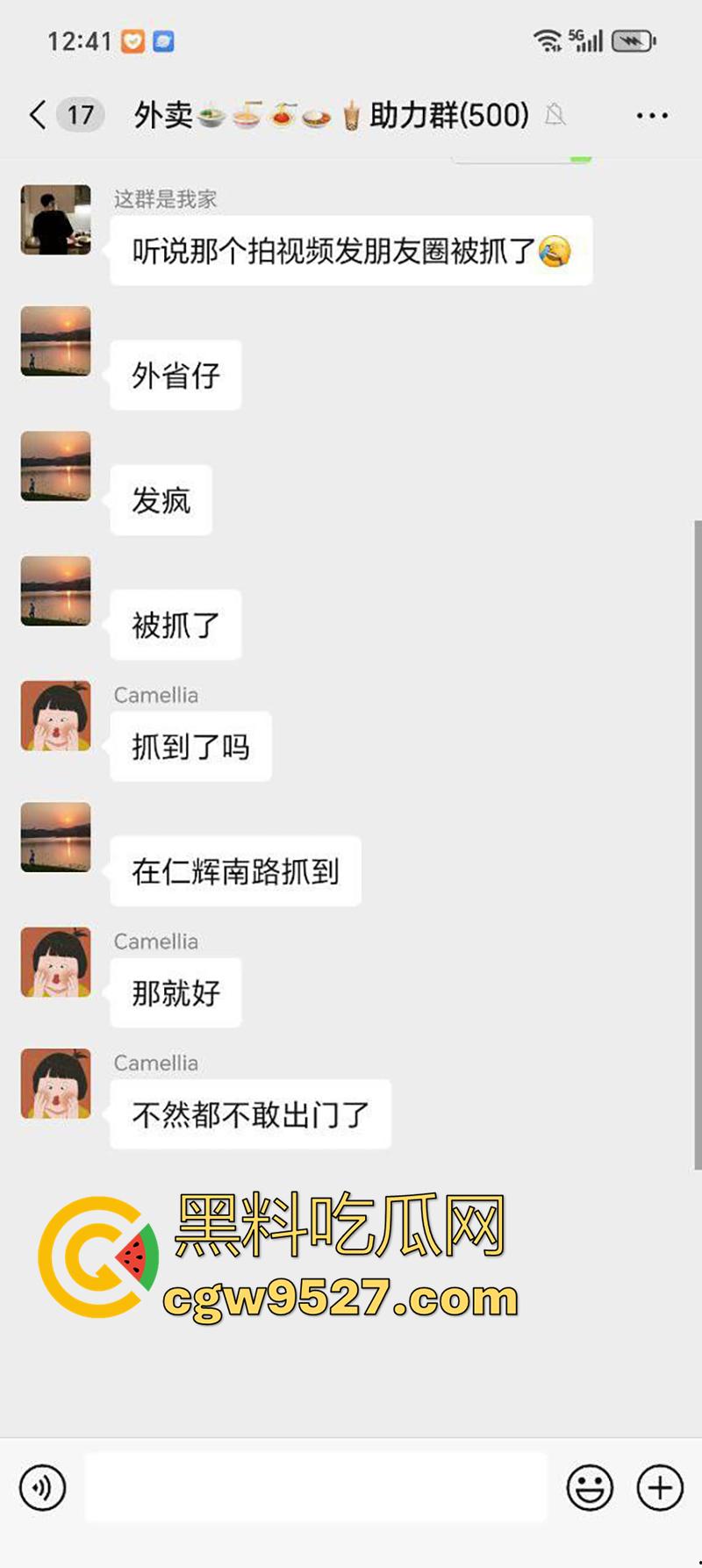Tap the 抓到了吗 message bubble
Screen dimensions: 702x1568
pyautogui.click(x=190, y=746)
